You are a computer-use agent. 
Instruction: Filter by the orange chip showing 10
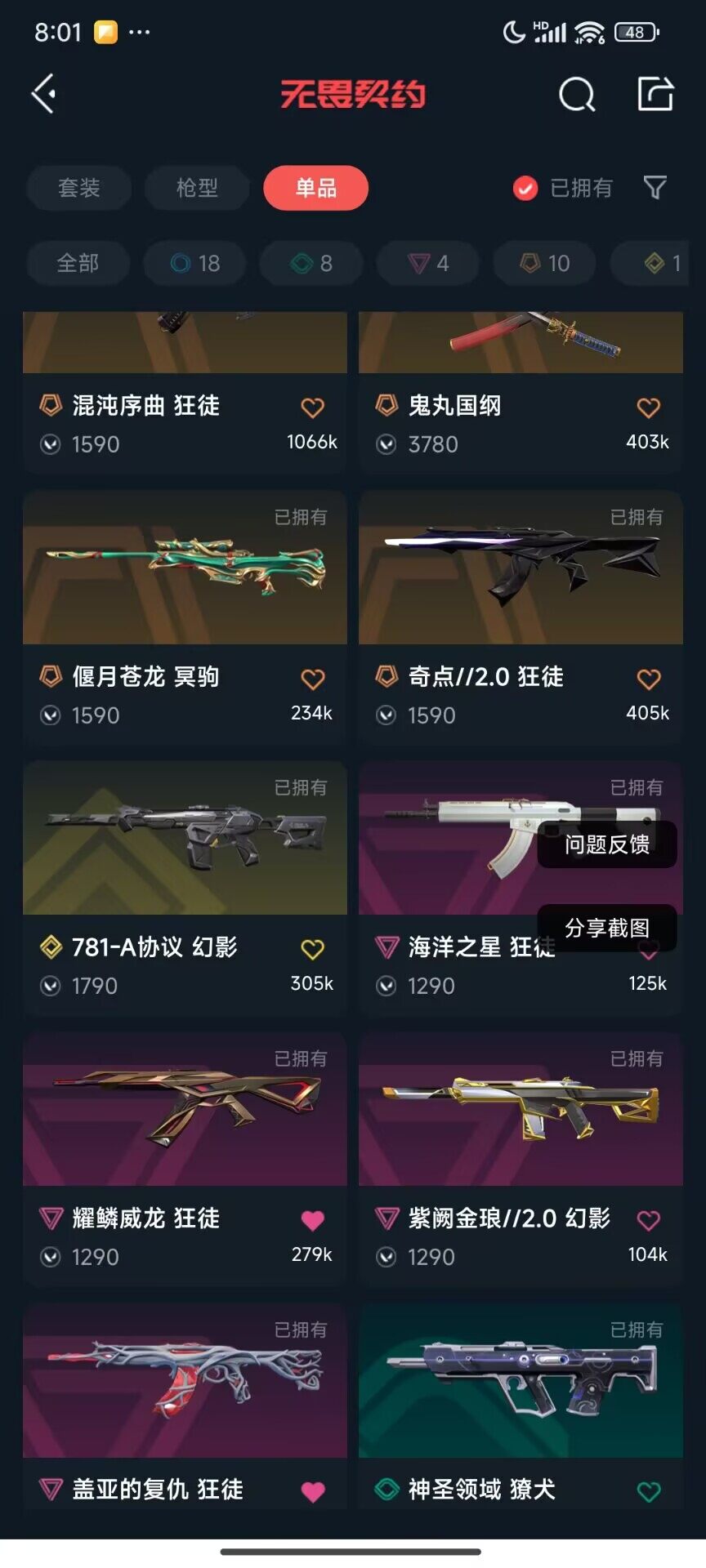point(545,263)
